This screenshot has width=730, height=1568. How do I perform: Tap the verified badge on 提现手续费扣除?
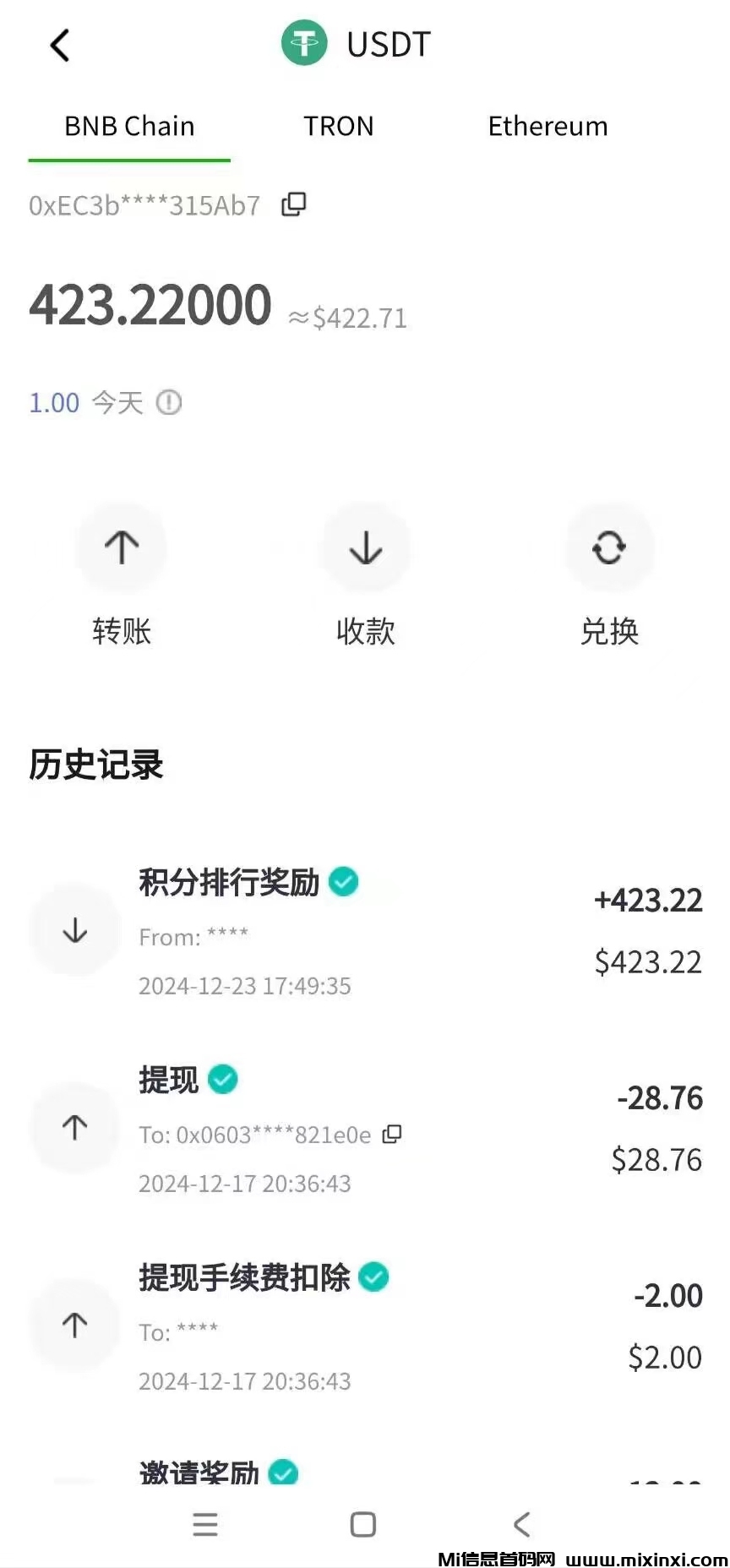click(x=373, y=1277)
